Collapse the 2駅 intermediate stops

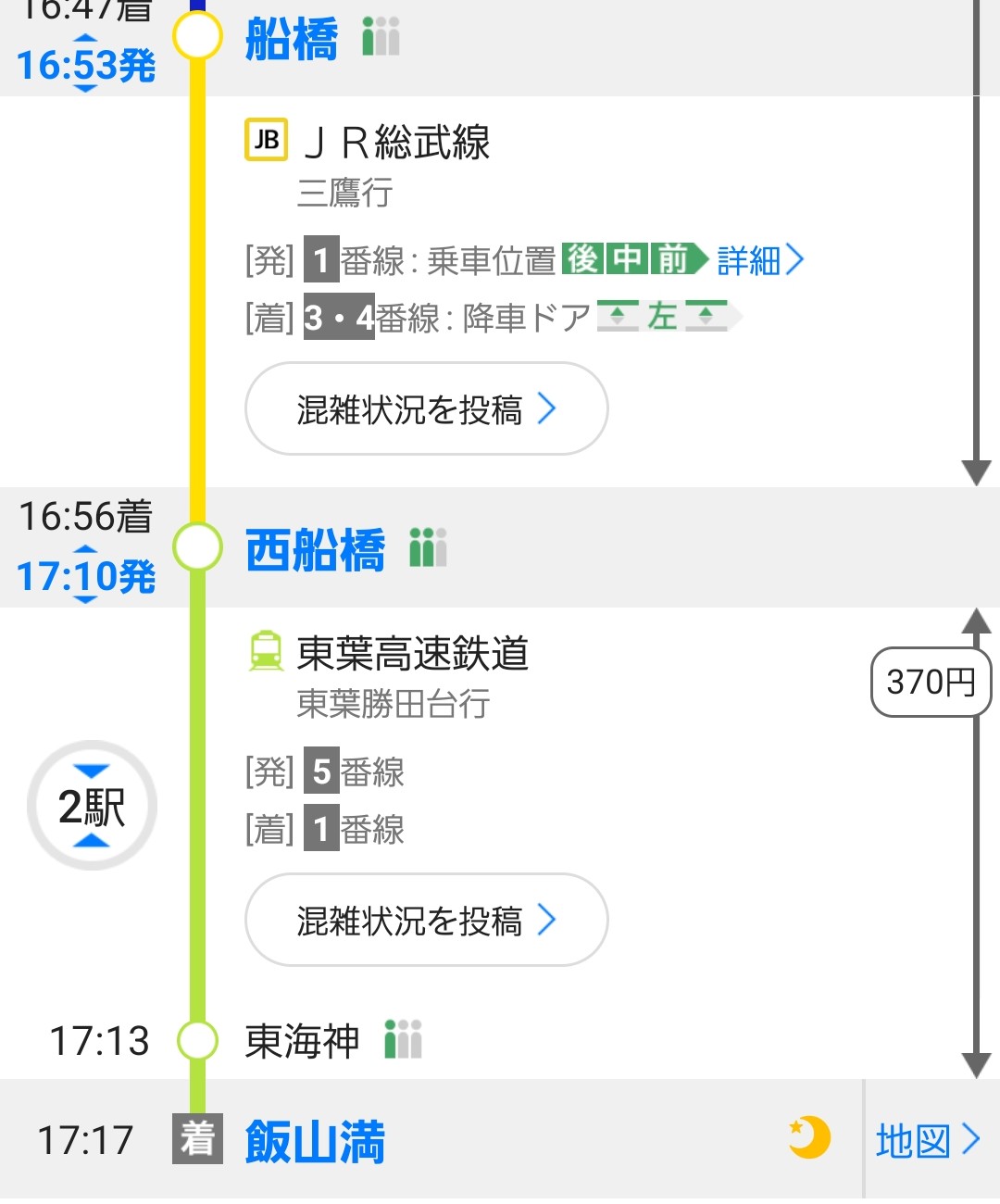pyautogui.click(x=92, y=806)
